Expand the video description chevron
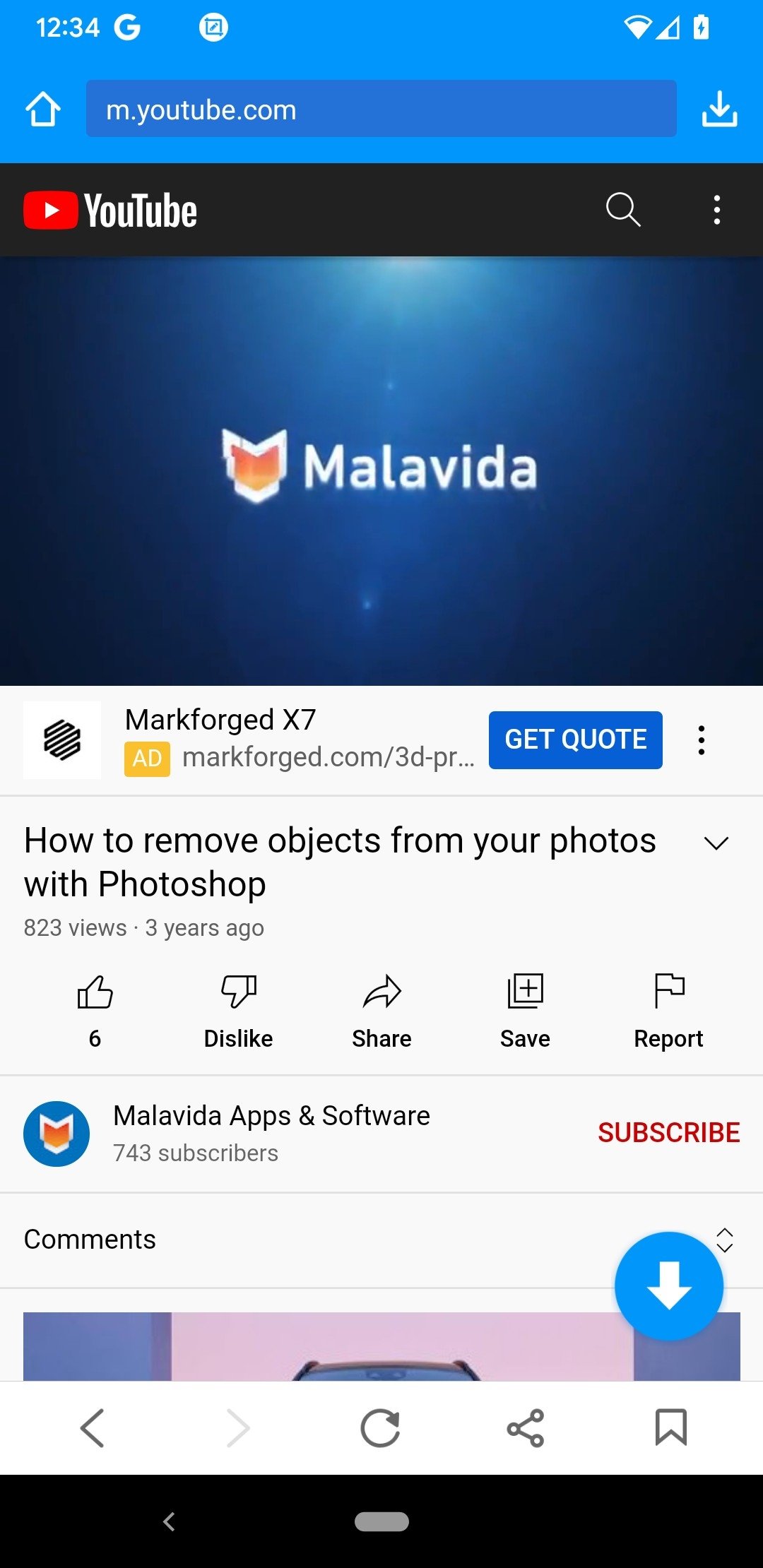The image size is (763, 1568). click(x=716, y=843)
